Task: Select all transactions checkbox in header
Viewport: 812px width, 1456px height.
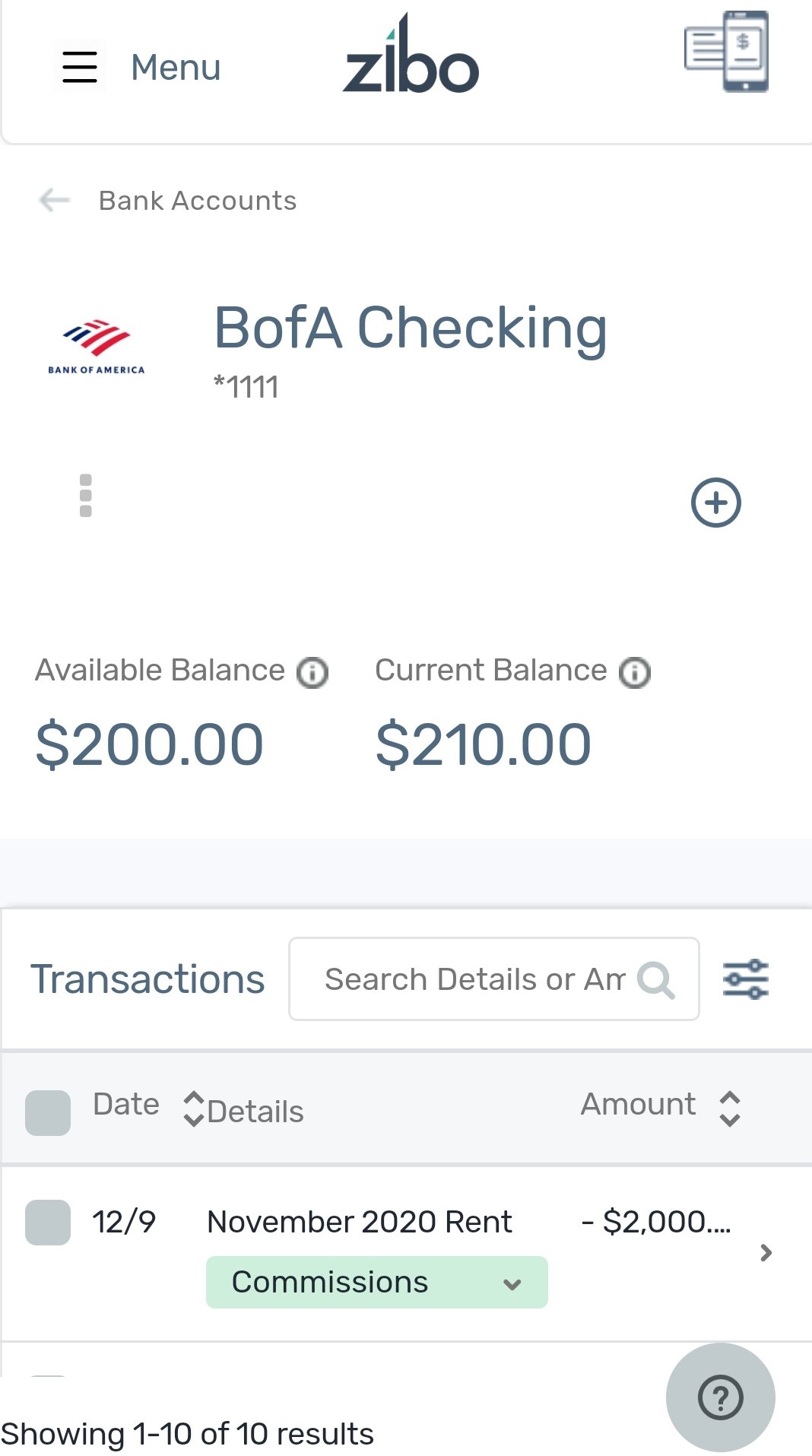Action: tap(48, 1112)
